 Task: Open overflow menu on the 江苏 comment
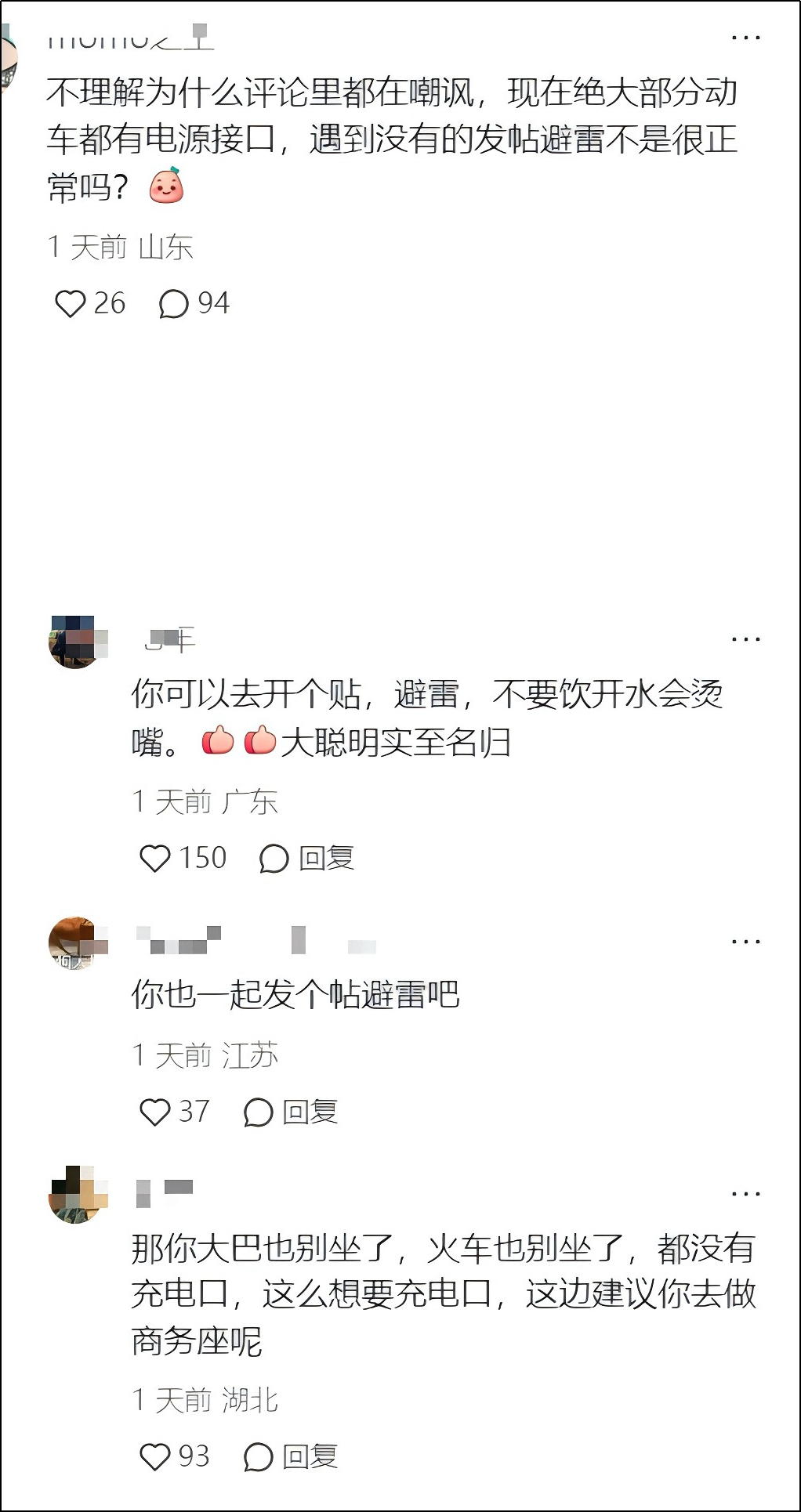[x=745, y=941]
